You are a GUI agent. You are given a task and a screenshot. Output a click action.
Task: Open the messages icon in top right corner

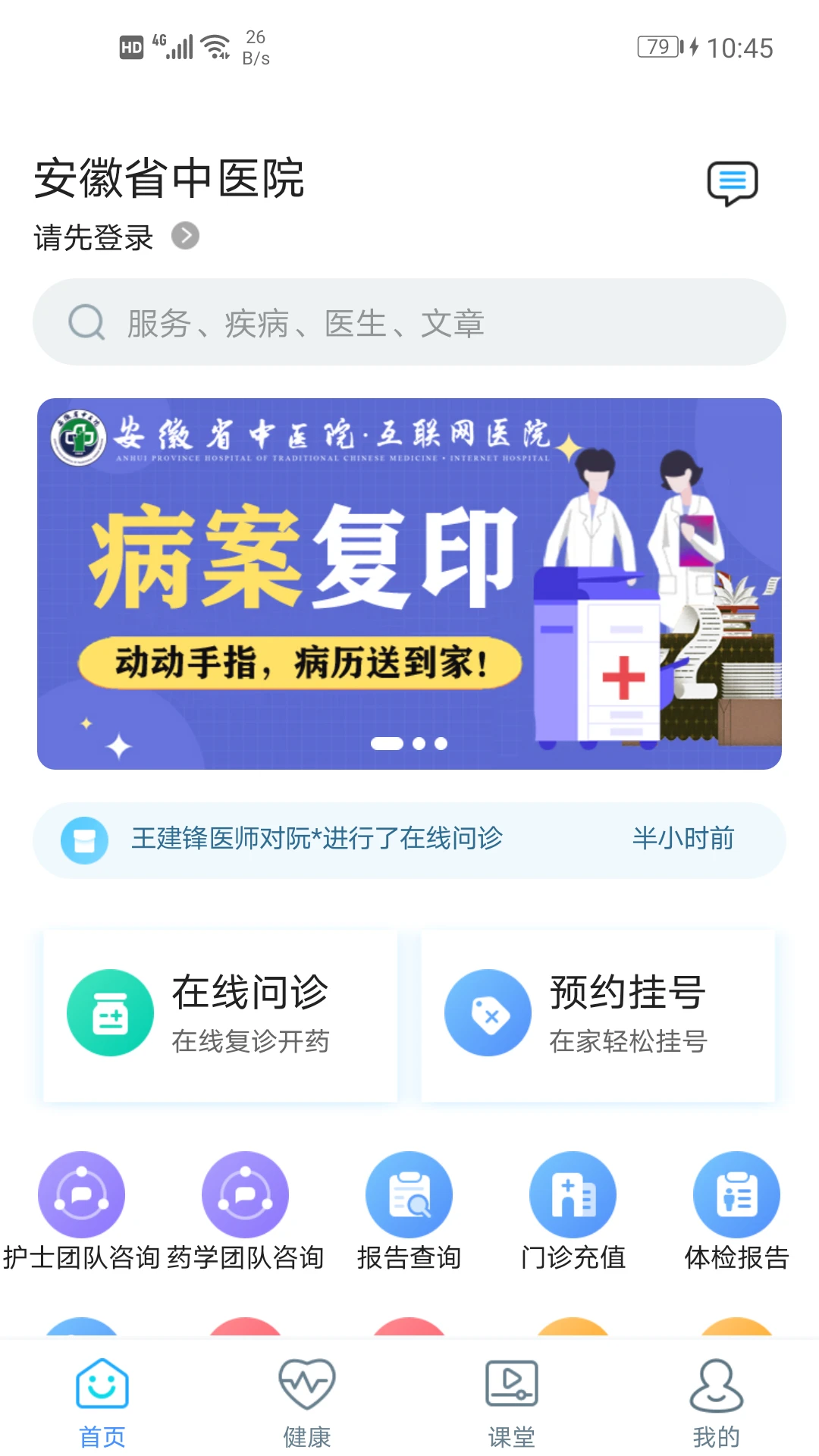[x=733, y=182]
